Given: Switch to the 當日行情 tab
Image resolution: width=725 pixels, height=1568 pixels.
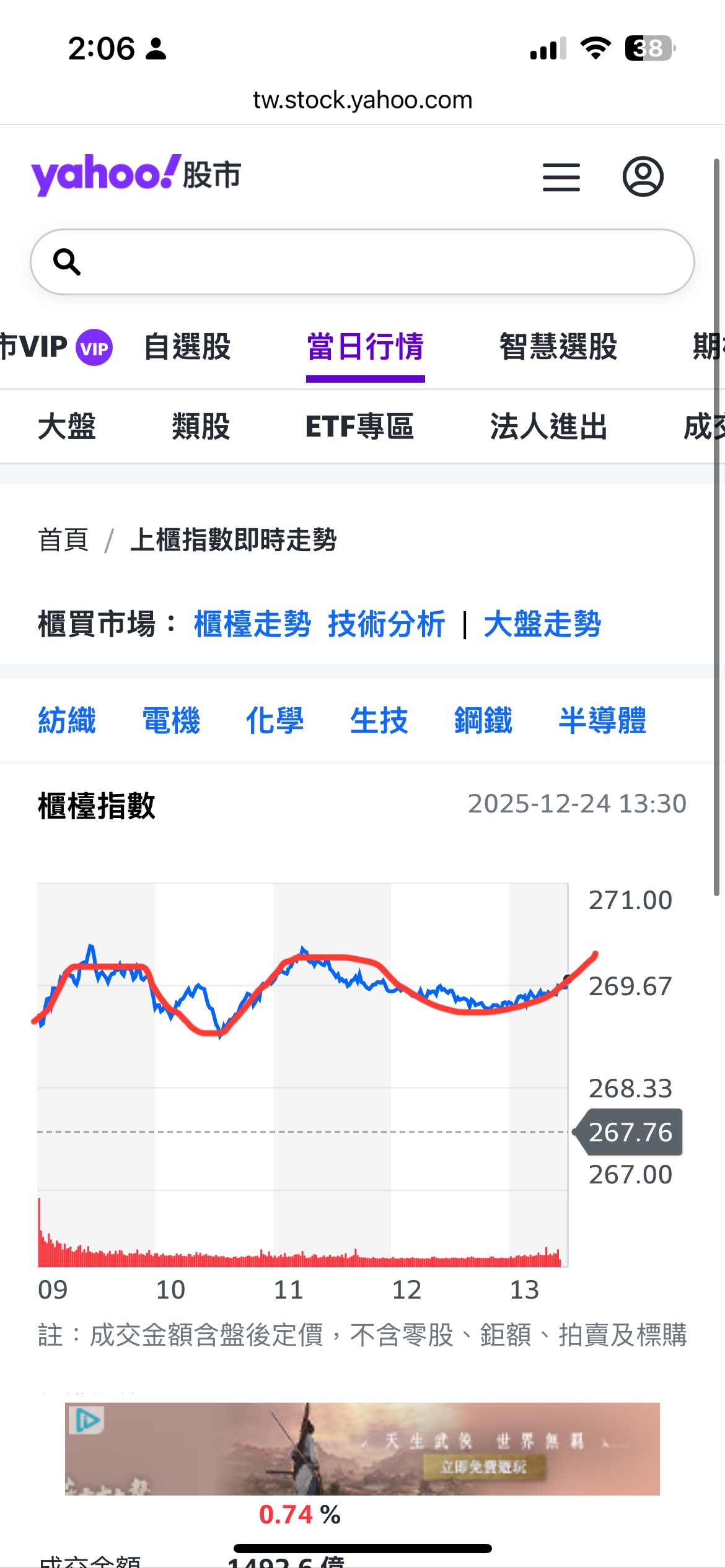Looking at the screenshot, I should click(x=366, y=347).
